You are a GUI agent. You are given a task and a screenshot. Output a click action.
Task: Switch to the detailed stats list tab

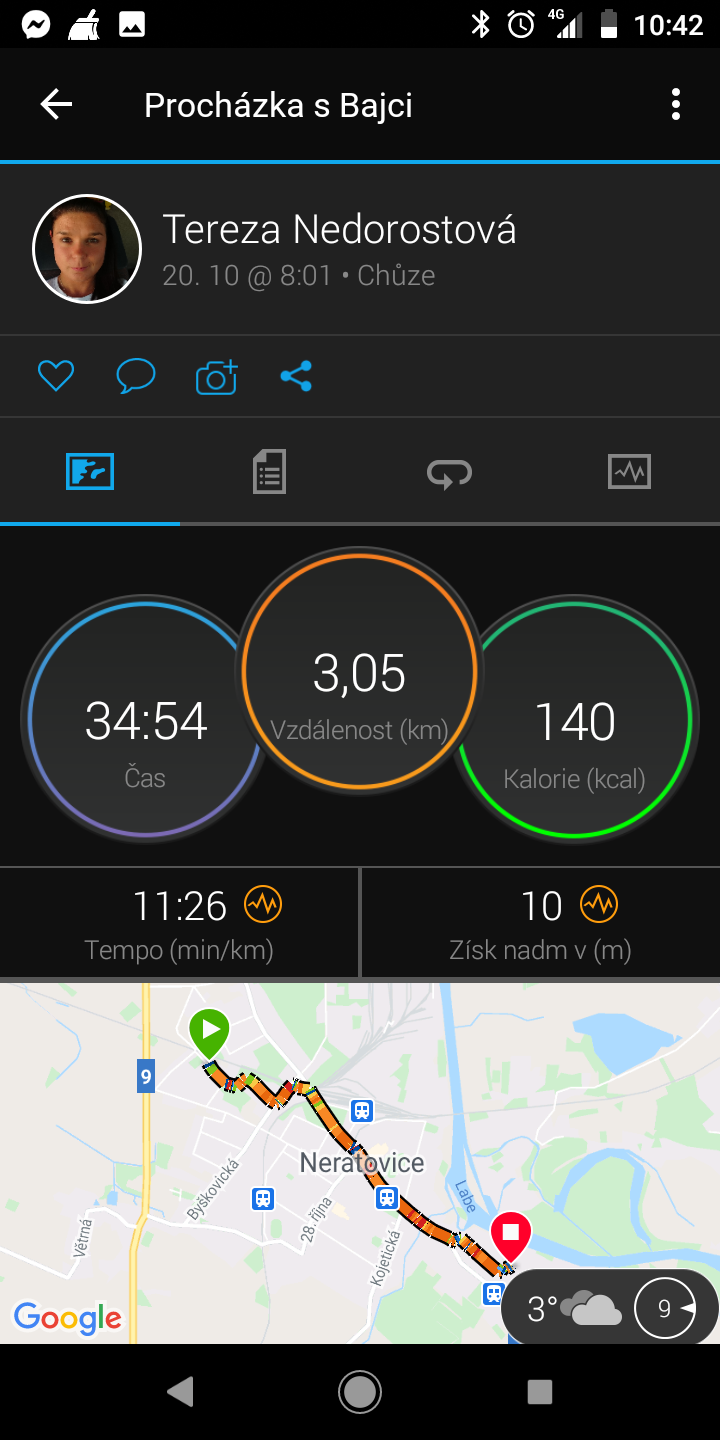coord(269,471)
